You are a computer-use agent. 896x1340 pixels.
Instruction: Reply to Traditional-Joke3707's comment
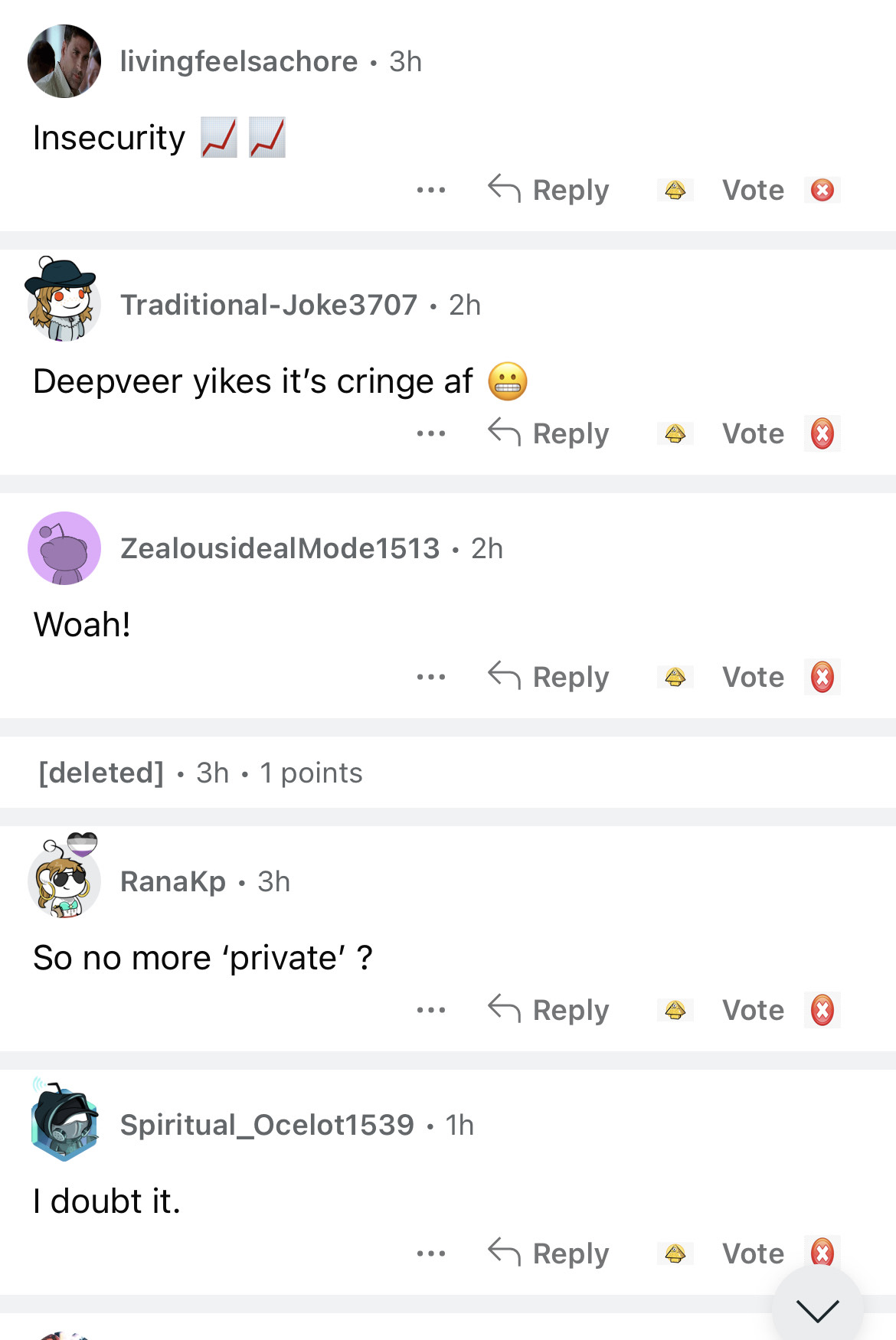549,433
